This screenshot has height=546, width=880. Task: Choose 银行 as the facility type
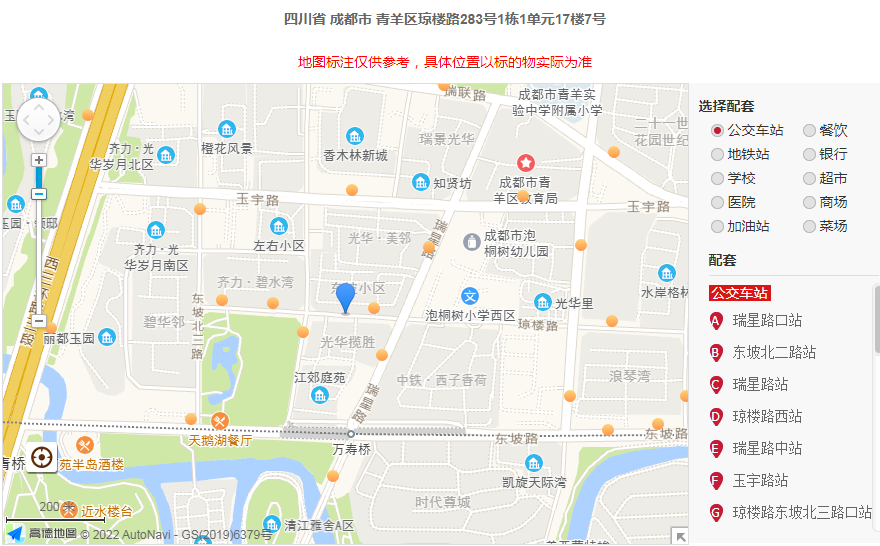pos(809,154)
